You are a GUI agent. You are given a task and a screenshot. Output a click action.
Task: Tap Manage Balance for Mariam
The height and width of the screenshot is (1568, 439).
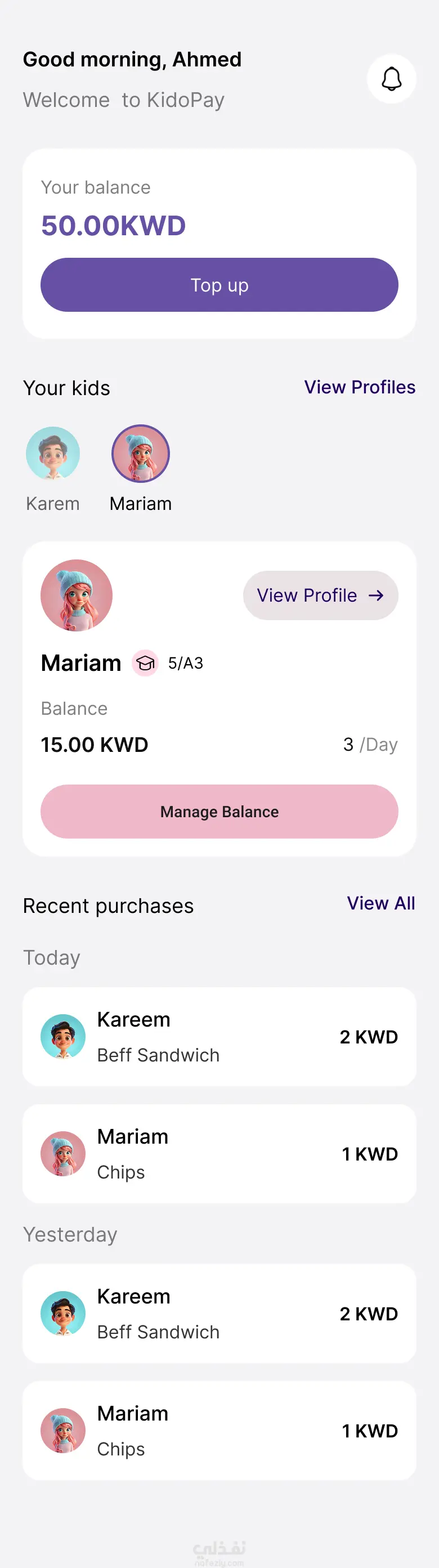click(x=219, y=812)
